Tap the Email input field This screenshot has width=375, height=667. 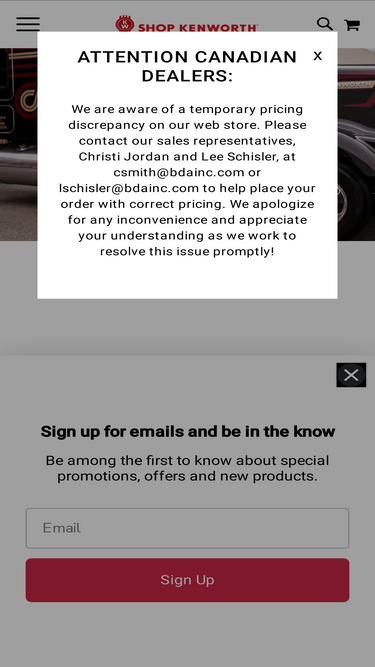(188, 528)
